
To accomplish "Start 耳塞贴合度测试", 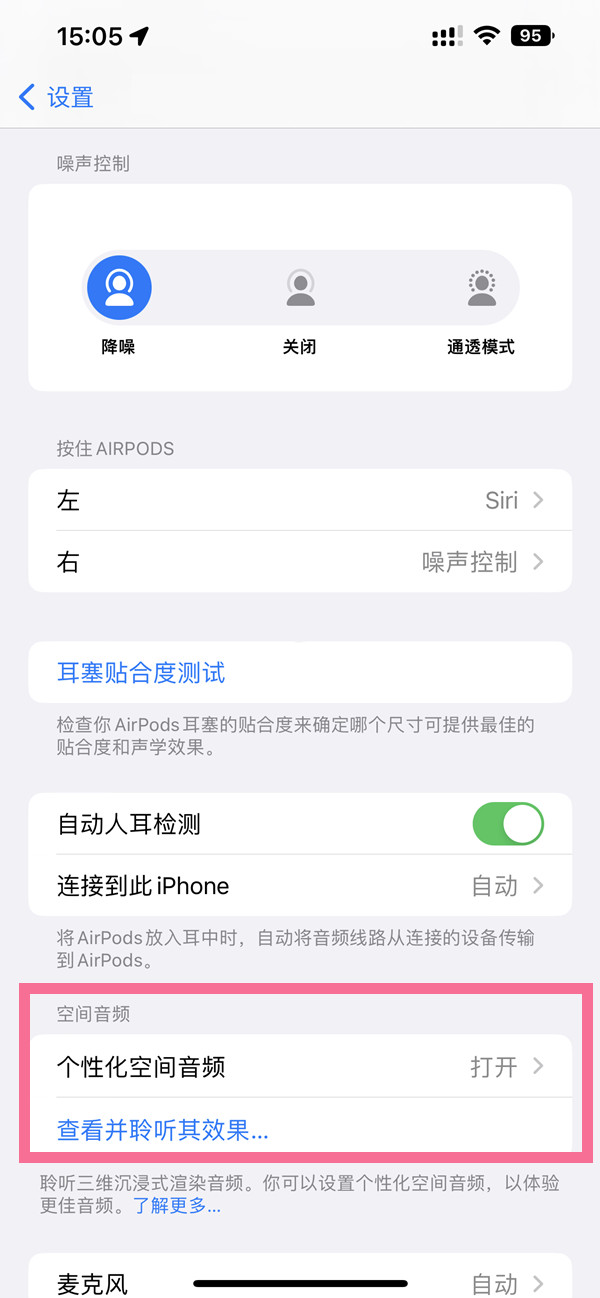I will pos(142,673).
